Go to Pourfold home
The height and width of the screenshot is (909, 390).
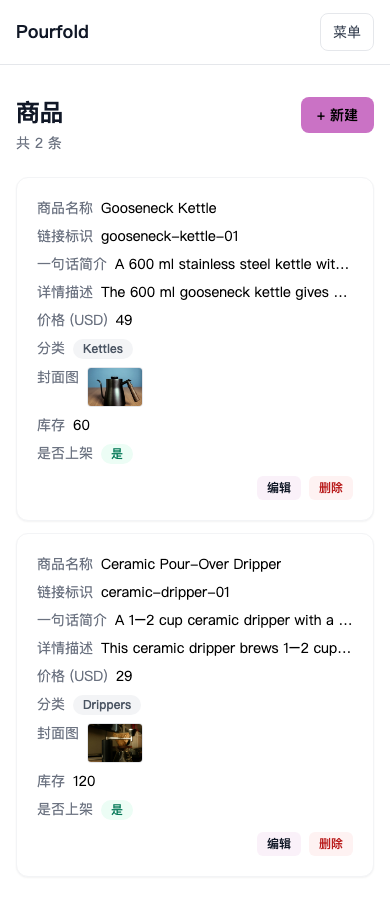(52, 32)
